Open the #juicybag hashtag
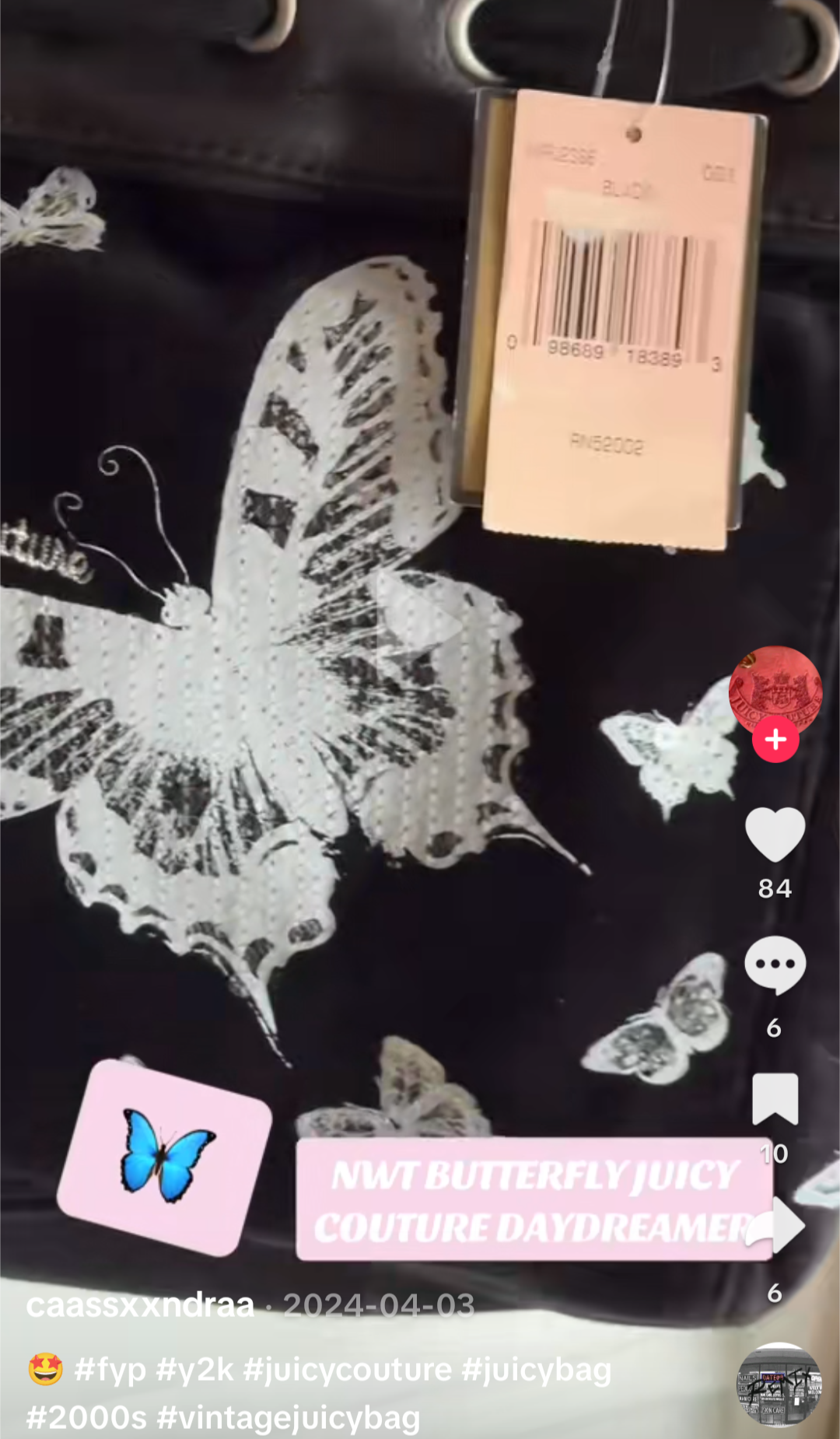The width and height of the screenshot is (840, 1439). (x=536, y=1369)
